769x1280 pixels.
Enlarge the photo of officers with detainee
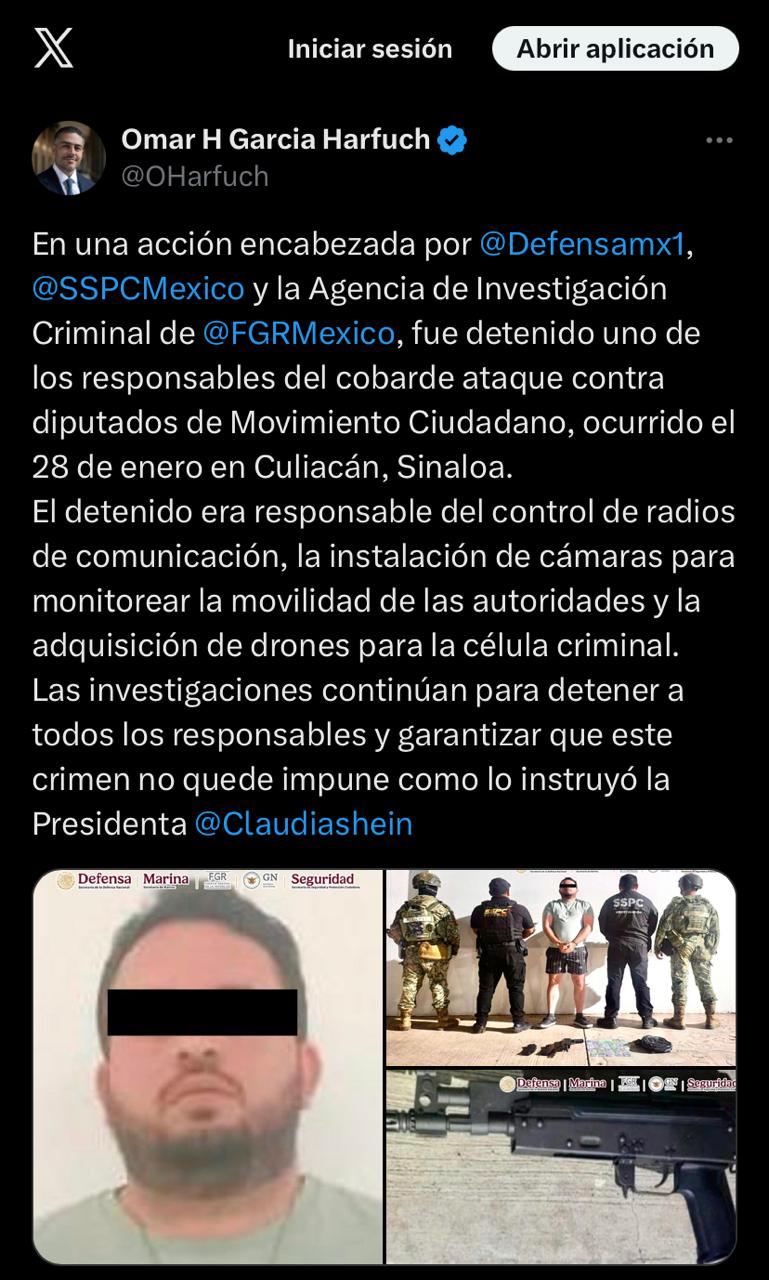tap(561, 967)
